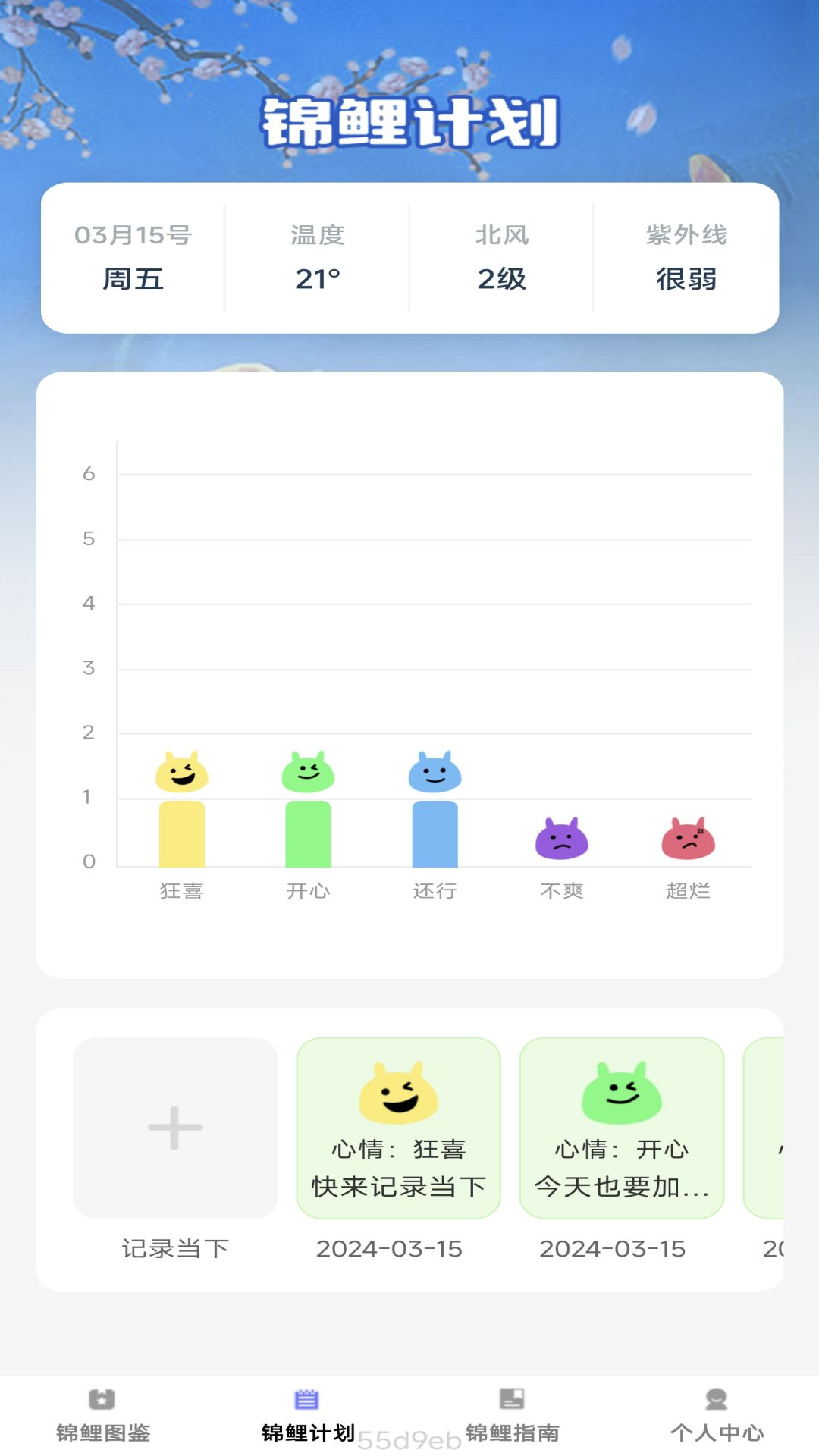Go to the 锦鲤指南 tab

pos(512,1415)
